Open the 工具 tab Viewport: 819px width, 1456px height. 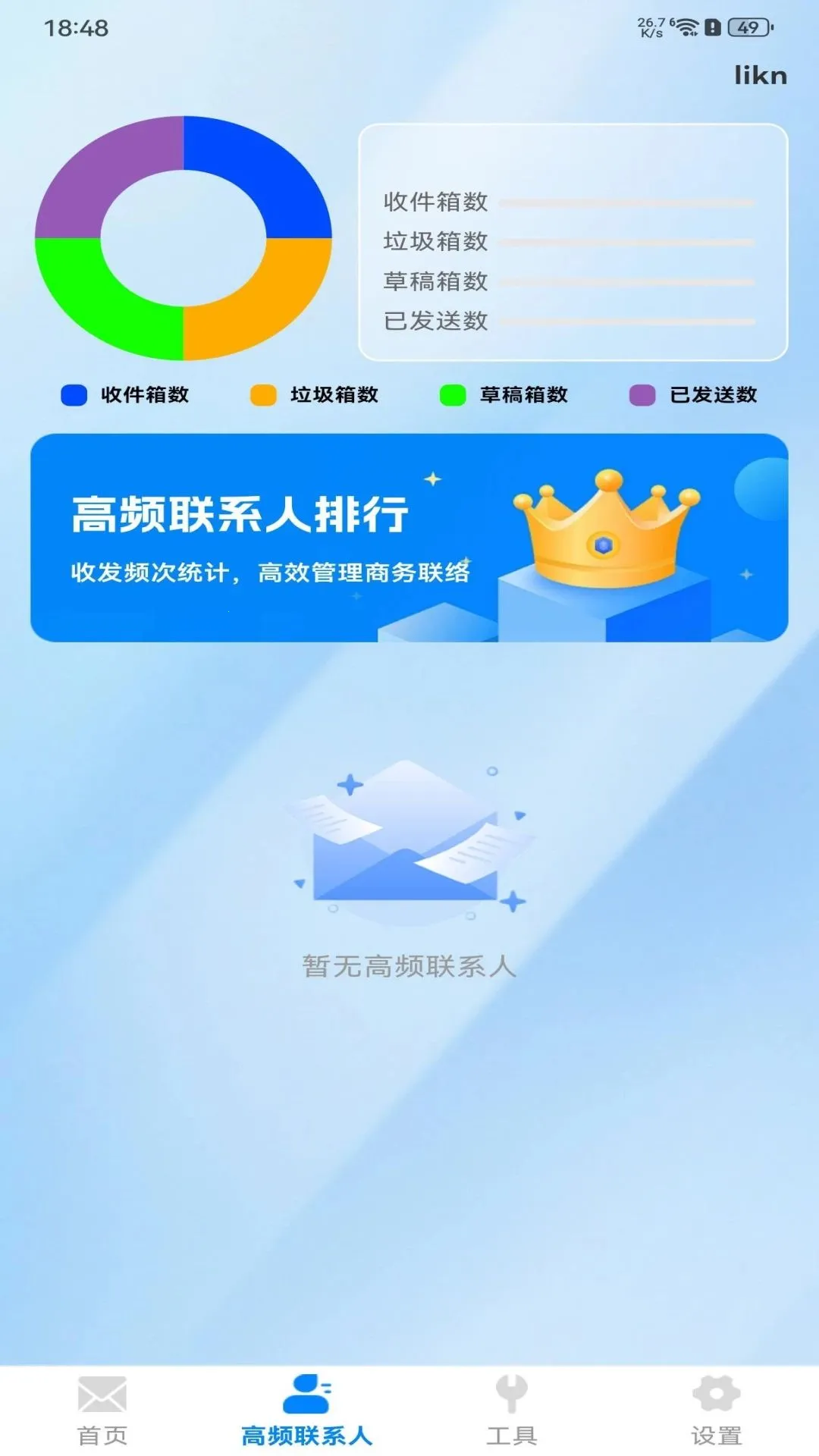pyautogui.click(x=512, y=1410)
